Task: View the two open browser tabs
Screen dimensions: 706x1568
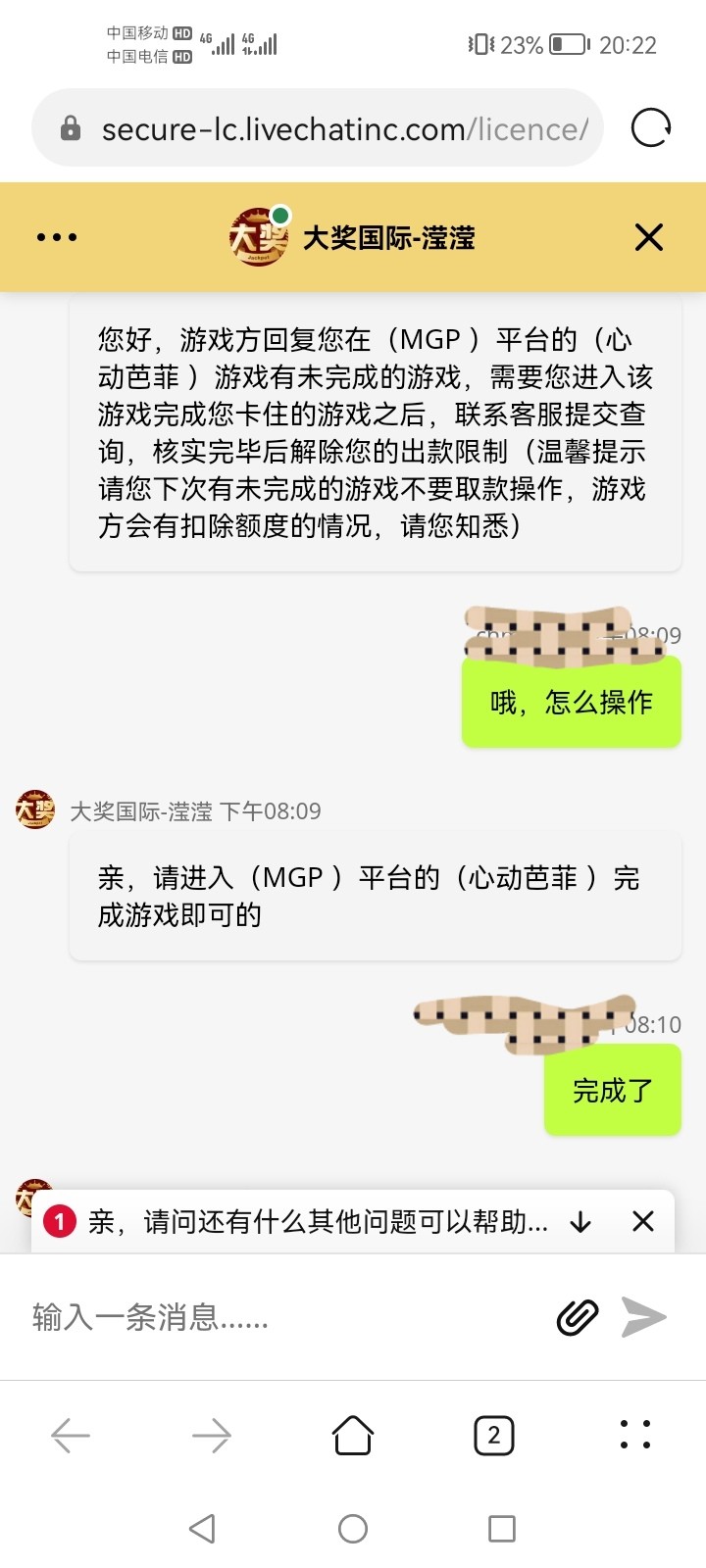Action: (493, 1436)
